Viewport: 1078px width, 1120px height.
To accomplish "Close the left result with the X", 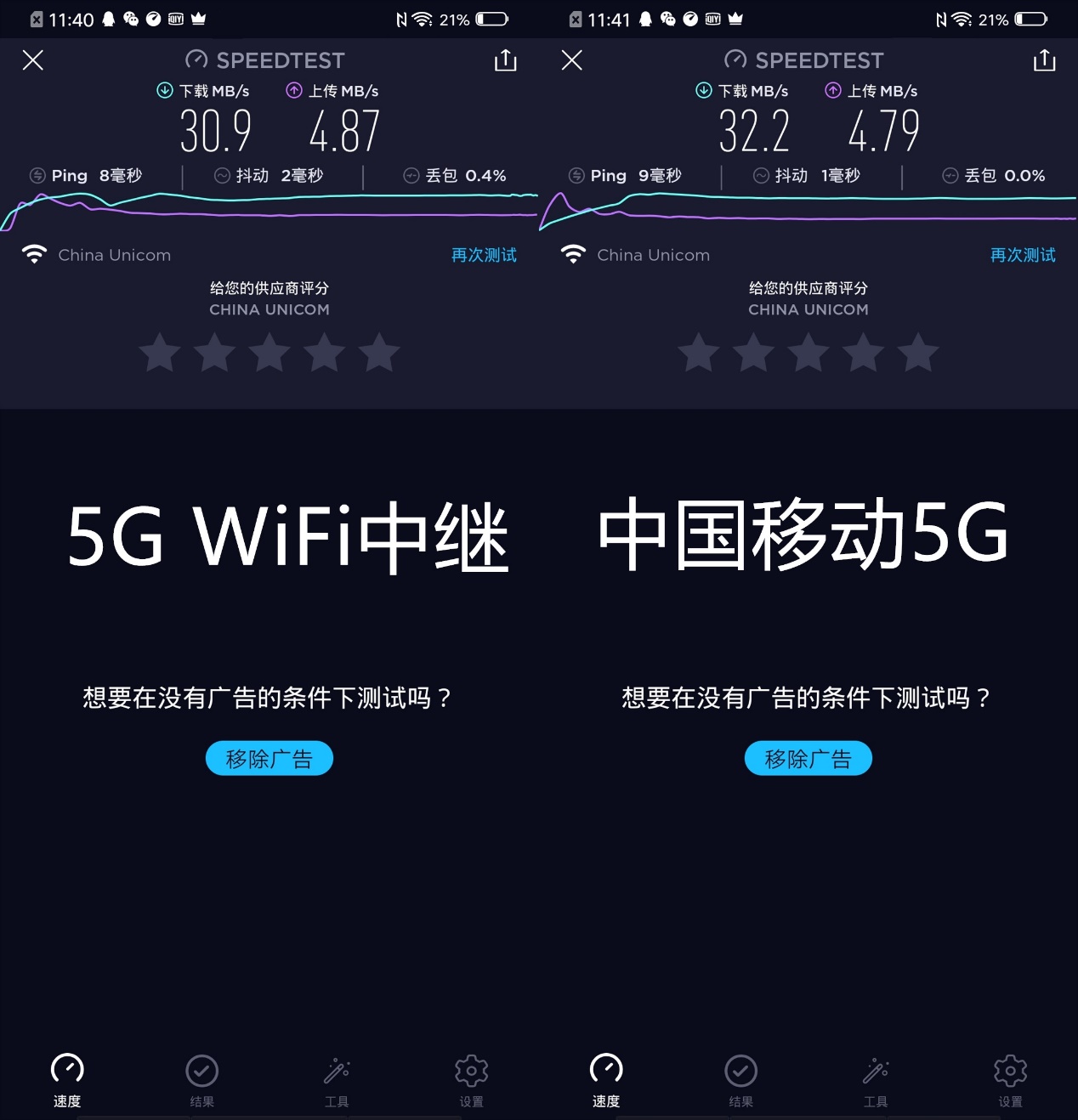I will click(x=32, y=60).
